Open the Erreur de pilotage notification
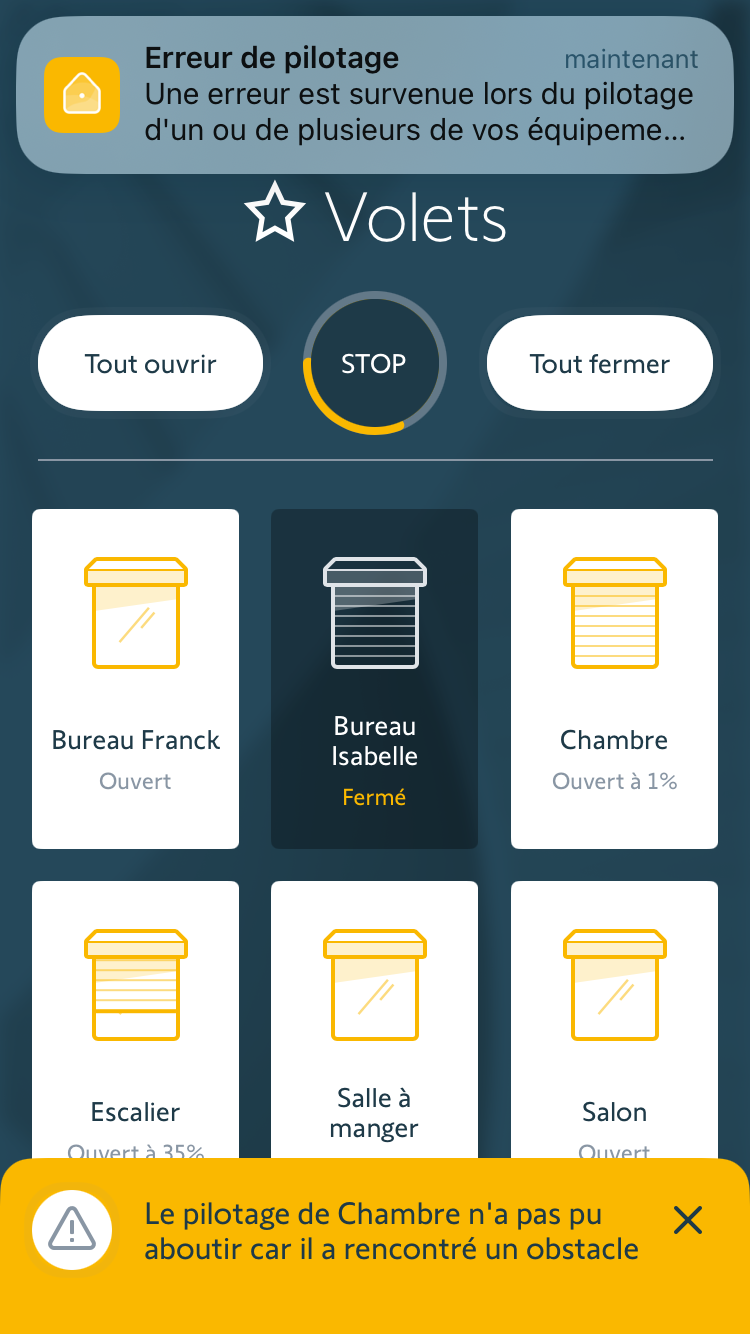This screenshot has height=1334, width=750. pyautogui.click(x=375, y=96)
